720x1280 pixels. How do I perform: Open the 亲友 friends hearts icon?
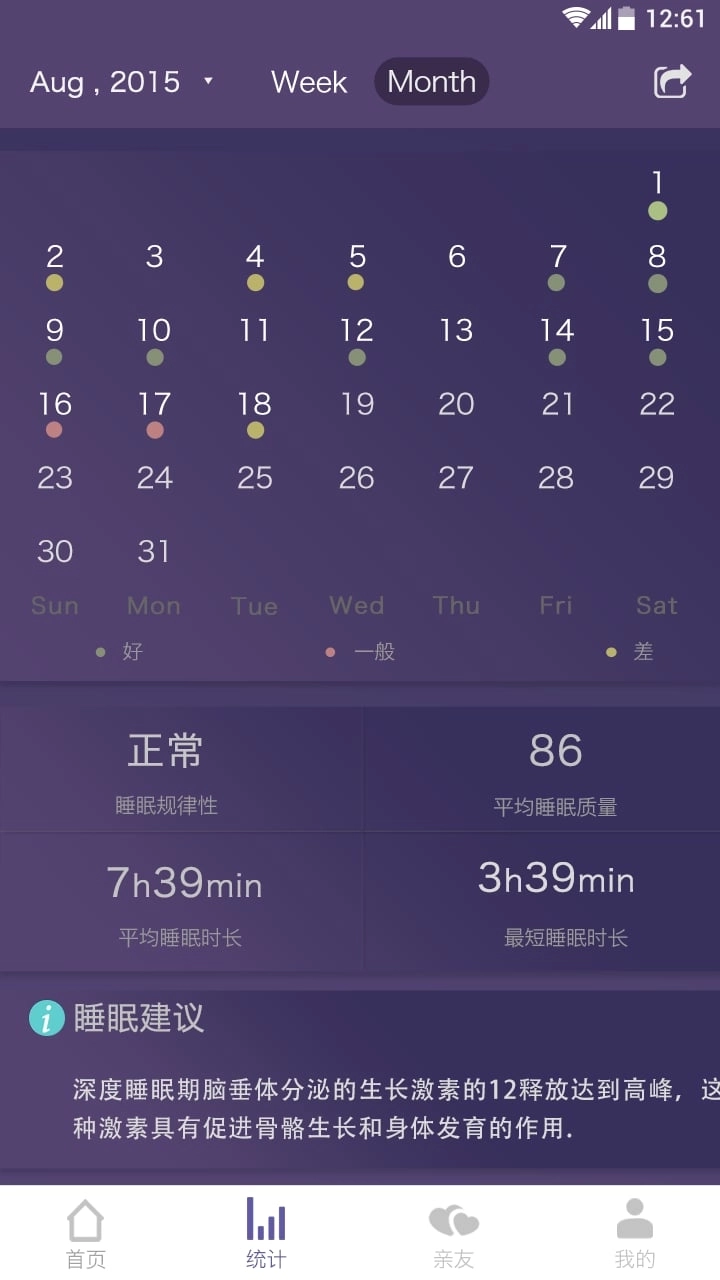pos(455,1218)
